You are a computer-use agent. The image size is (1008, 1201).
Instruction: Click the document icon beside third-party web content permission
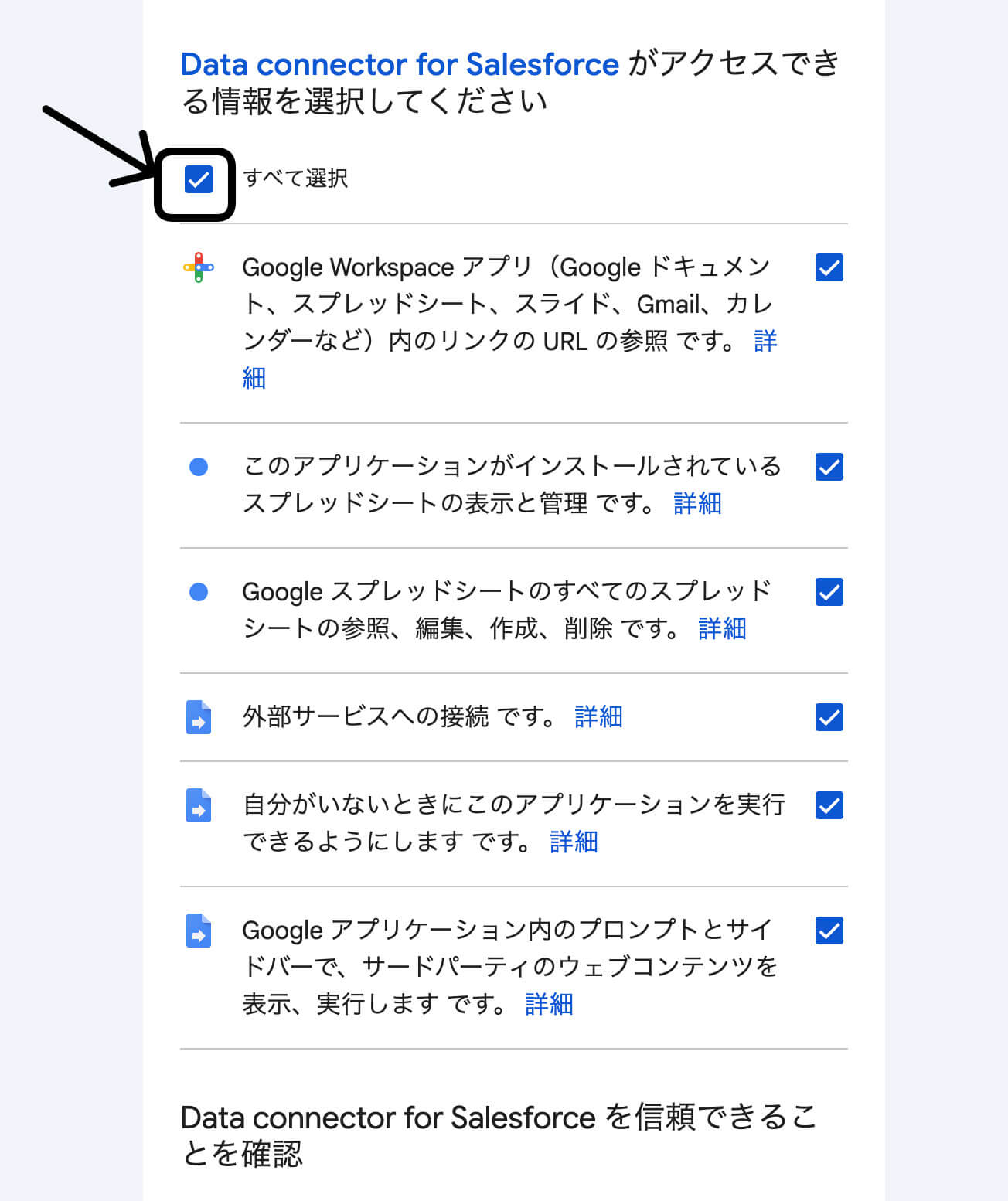[199, 931]
